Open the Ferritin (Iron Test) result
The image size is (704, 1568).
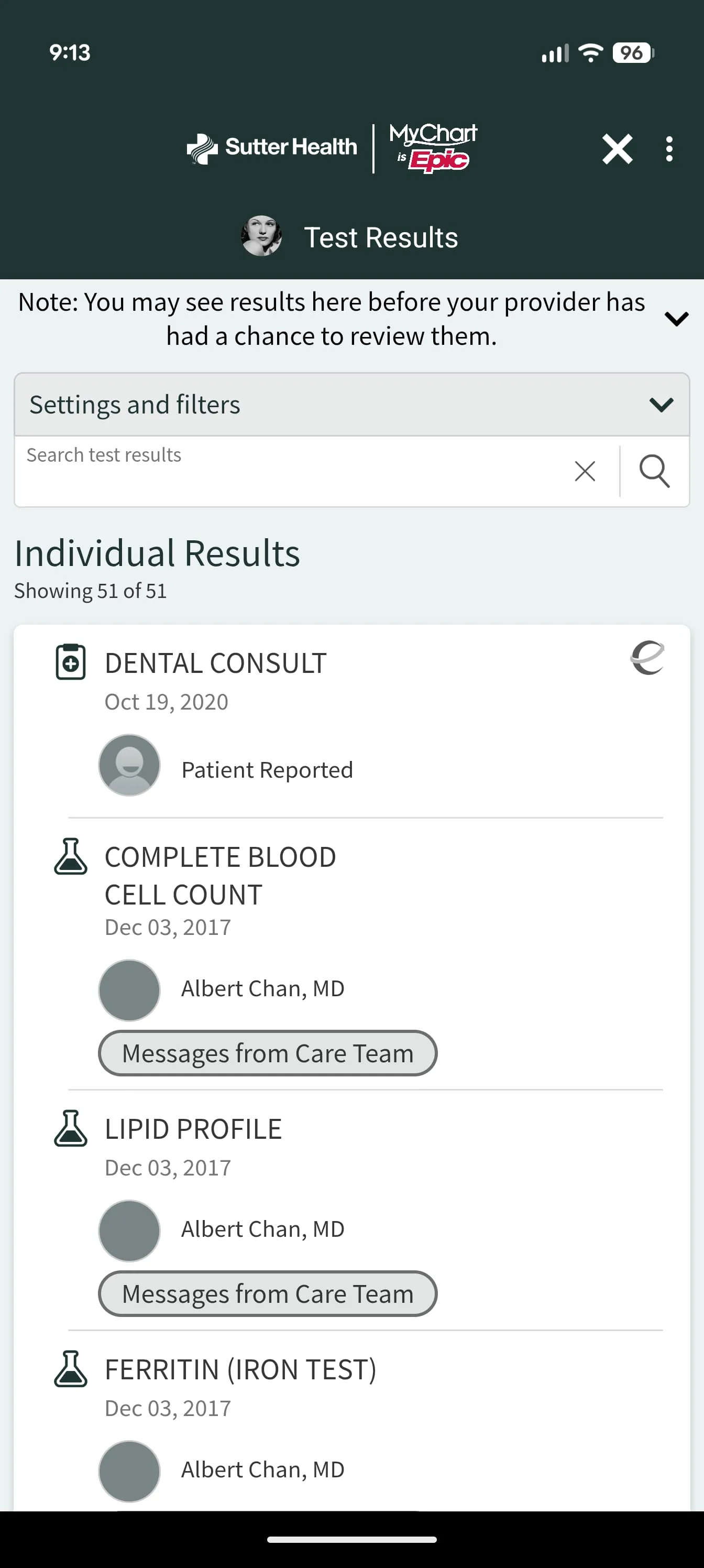pos(240,1370)
